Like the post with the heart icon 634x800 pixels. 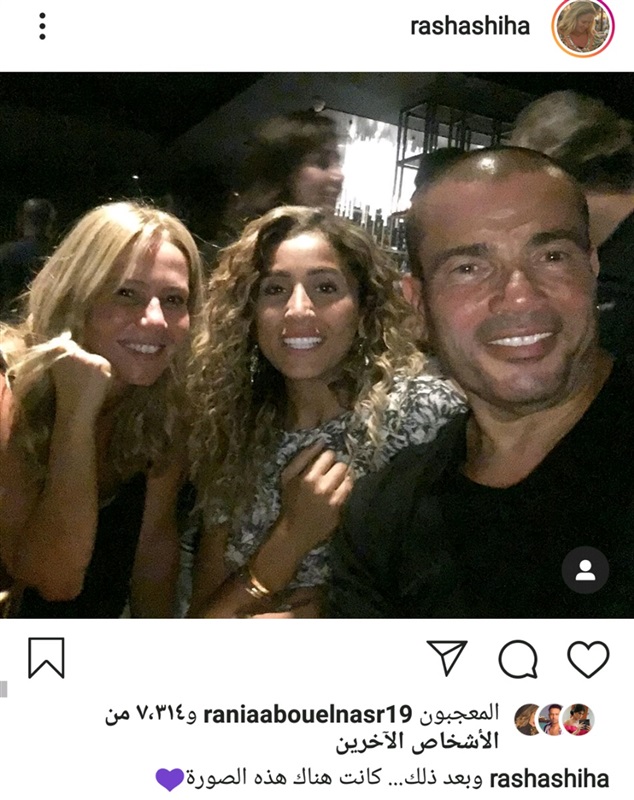(x=588, y=660)
